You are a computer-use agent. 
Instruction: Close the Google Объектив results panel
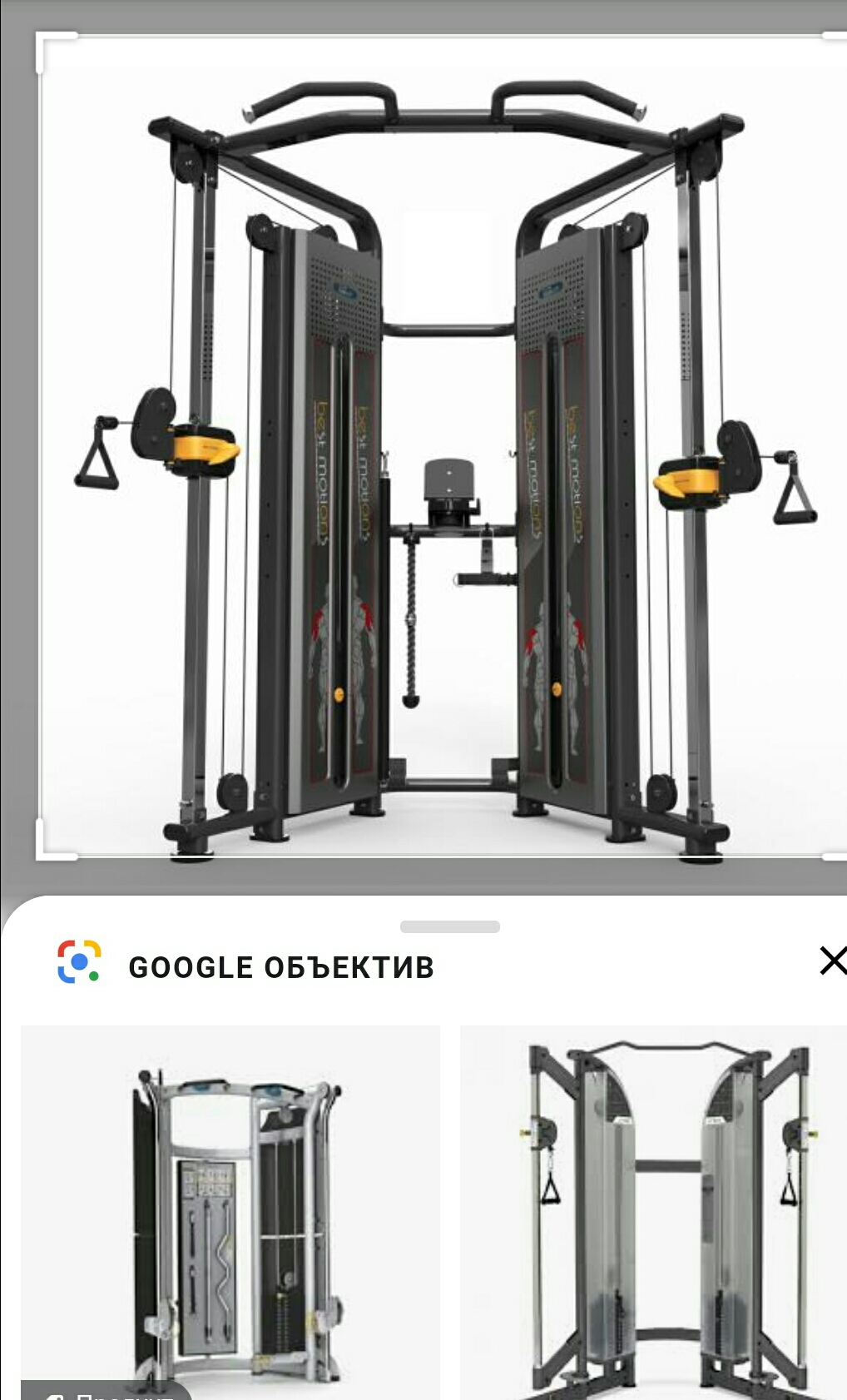[831, 961]
